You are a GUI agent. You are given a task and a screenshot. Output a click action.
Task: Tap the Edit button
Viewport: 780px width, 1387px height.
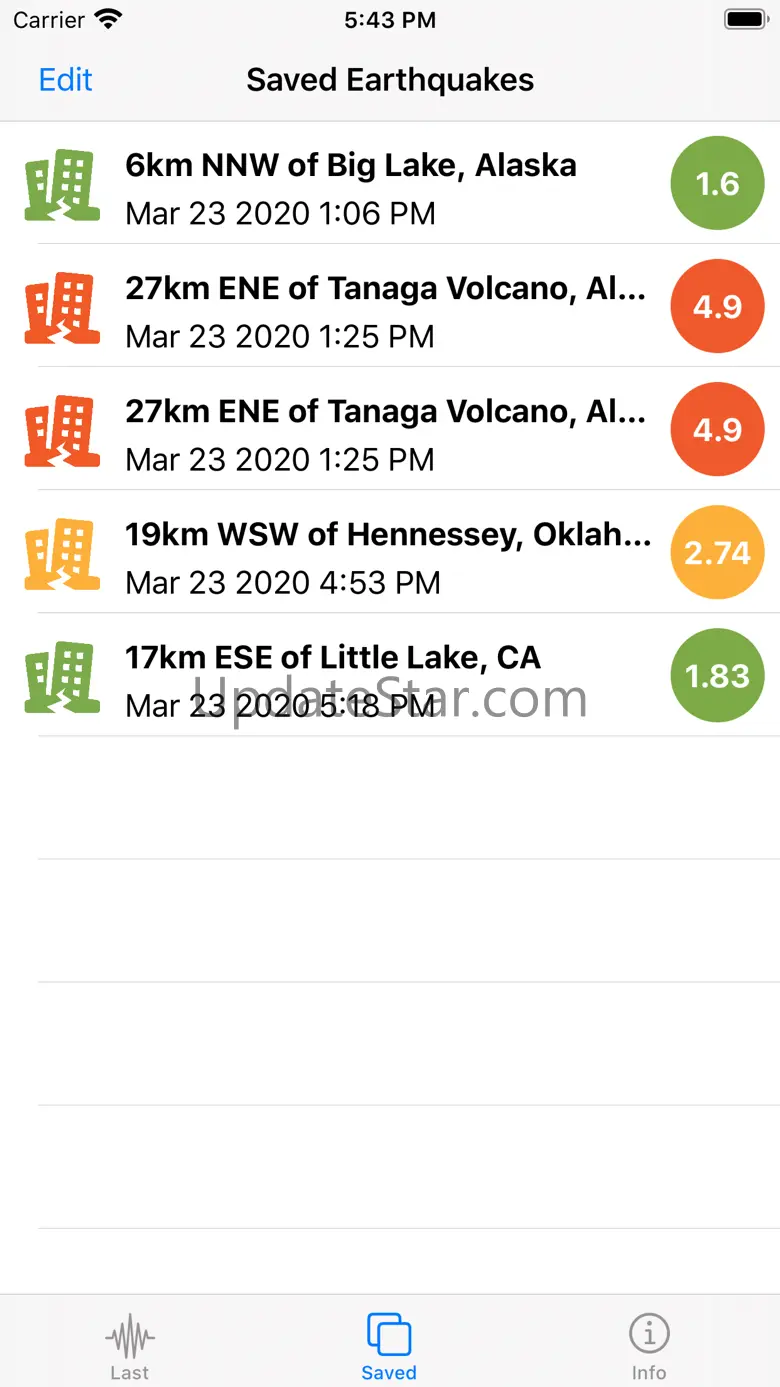click(65, 80)
